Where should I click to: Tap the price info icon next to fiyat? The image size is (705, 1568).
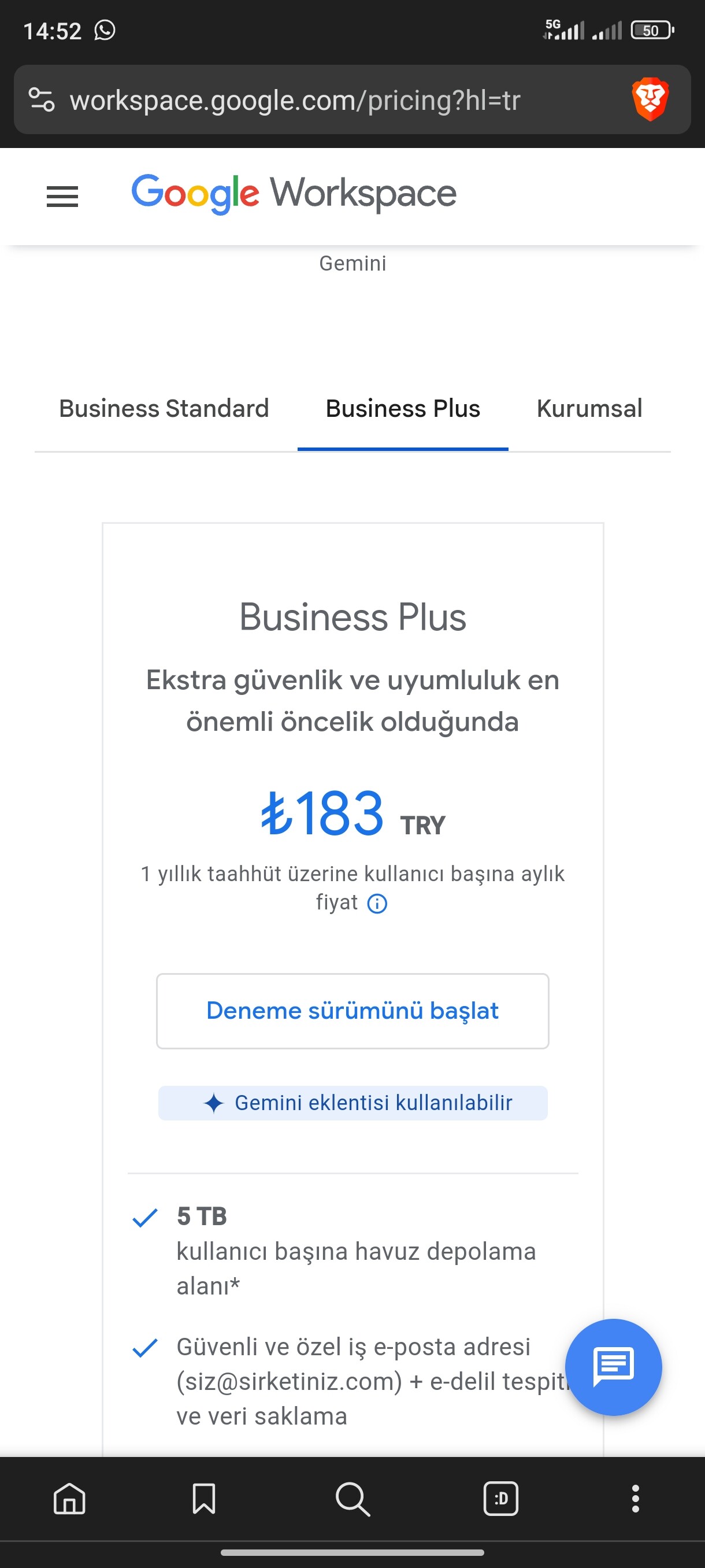[x=377, y=903]
